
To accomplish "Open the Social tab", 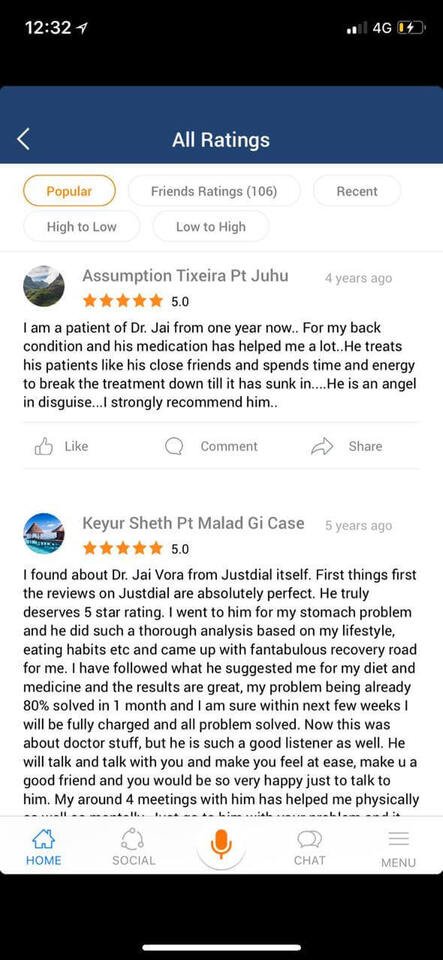I will pyautogui.click(x=133, y=847).
